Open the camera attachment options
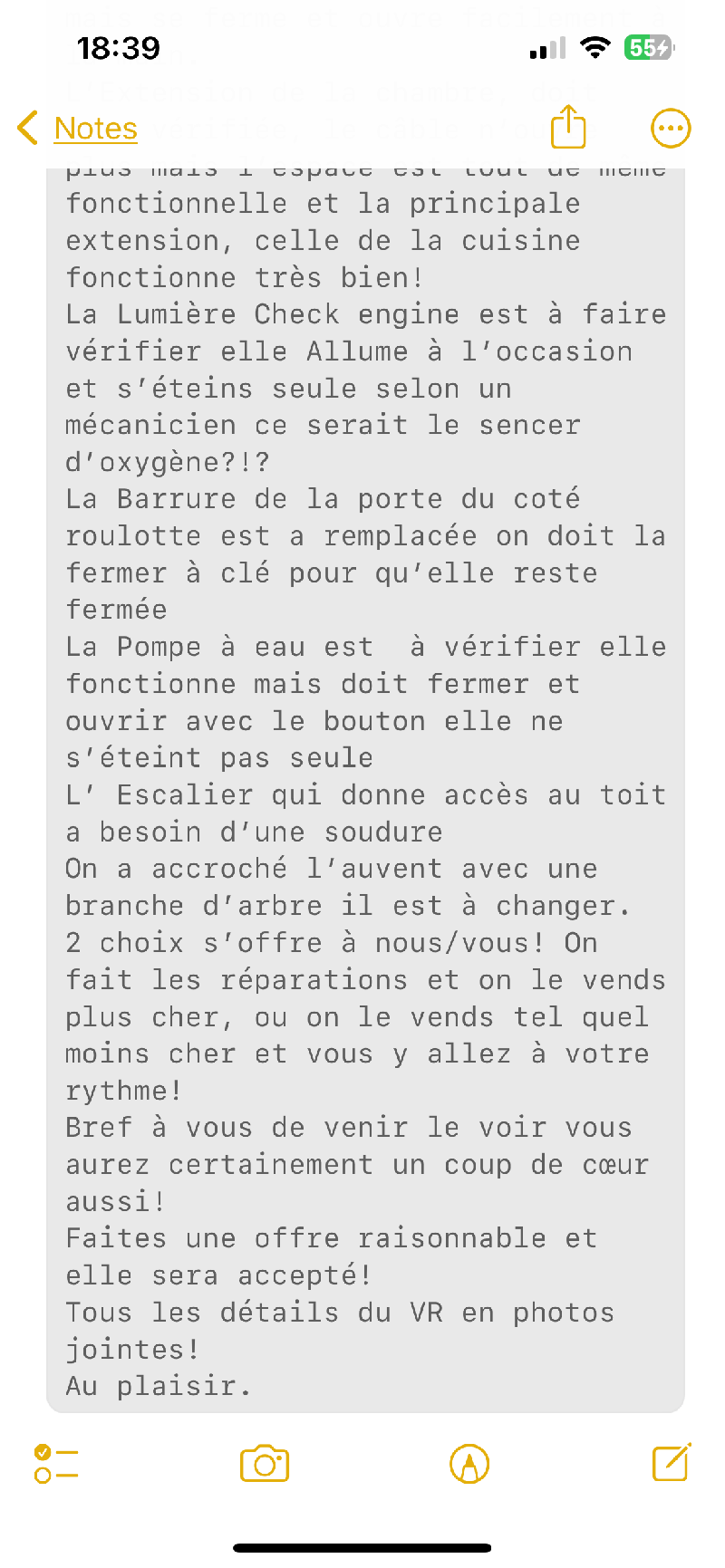 click(265, 1464)
